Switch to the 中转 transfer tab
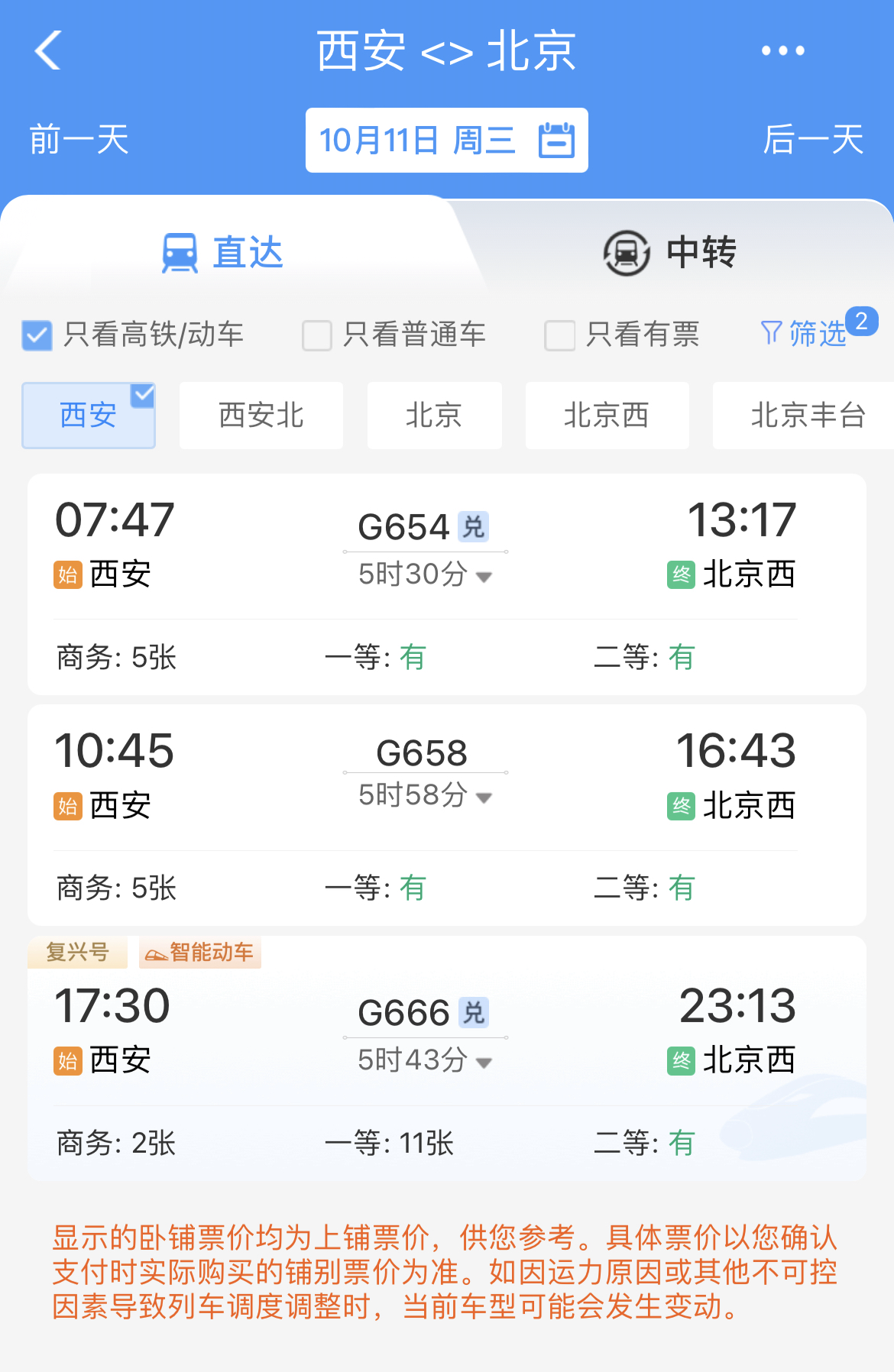 (x=669, y=253)
